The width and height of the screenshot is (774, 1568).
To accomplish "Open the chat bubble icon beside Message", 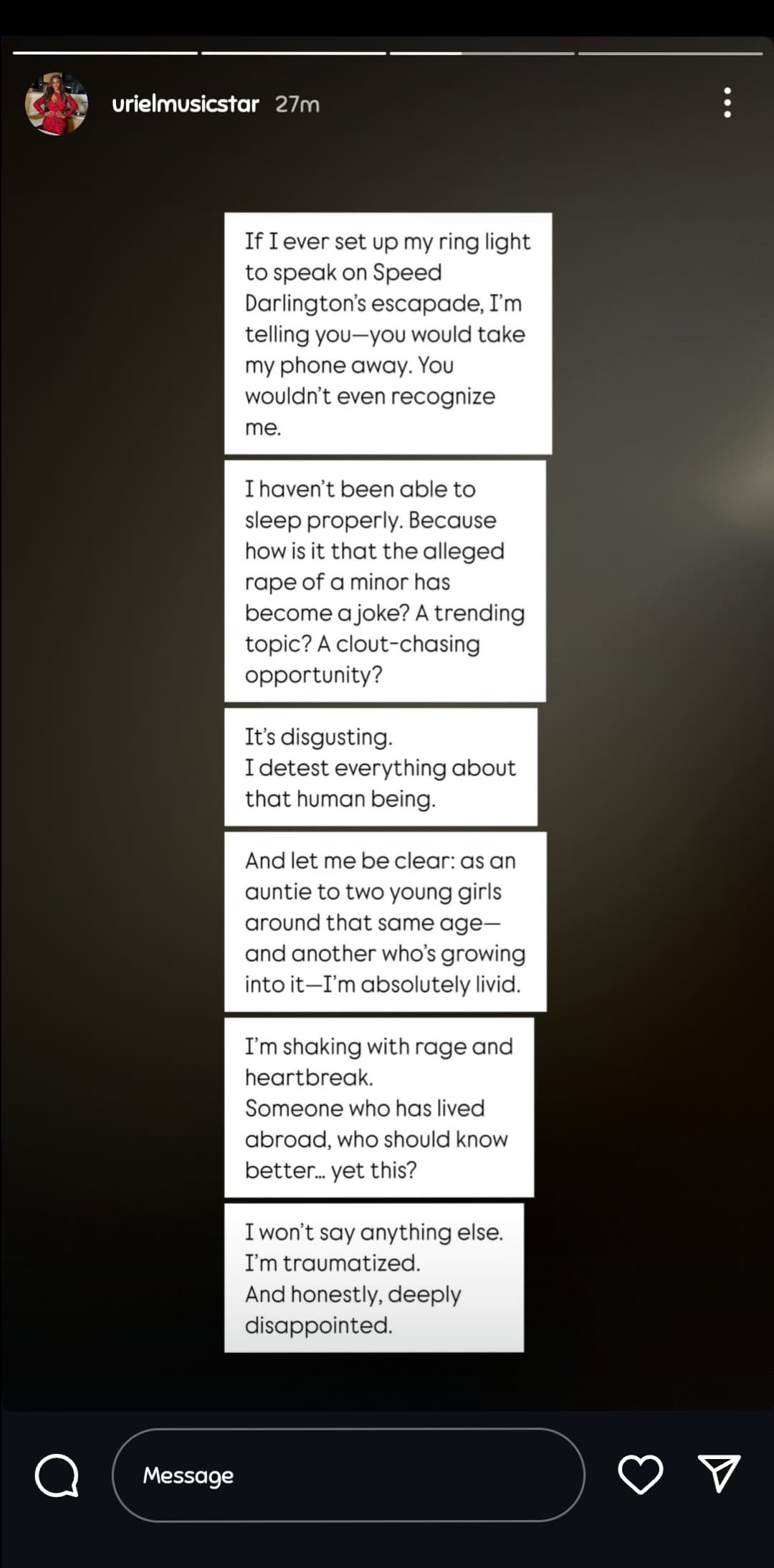I will (x=57, y=1475).
